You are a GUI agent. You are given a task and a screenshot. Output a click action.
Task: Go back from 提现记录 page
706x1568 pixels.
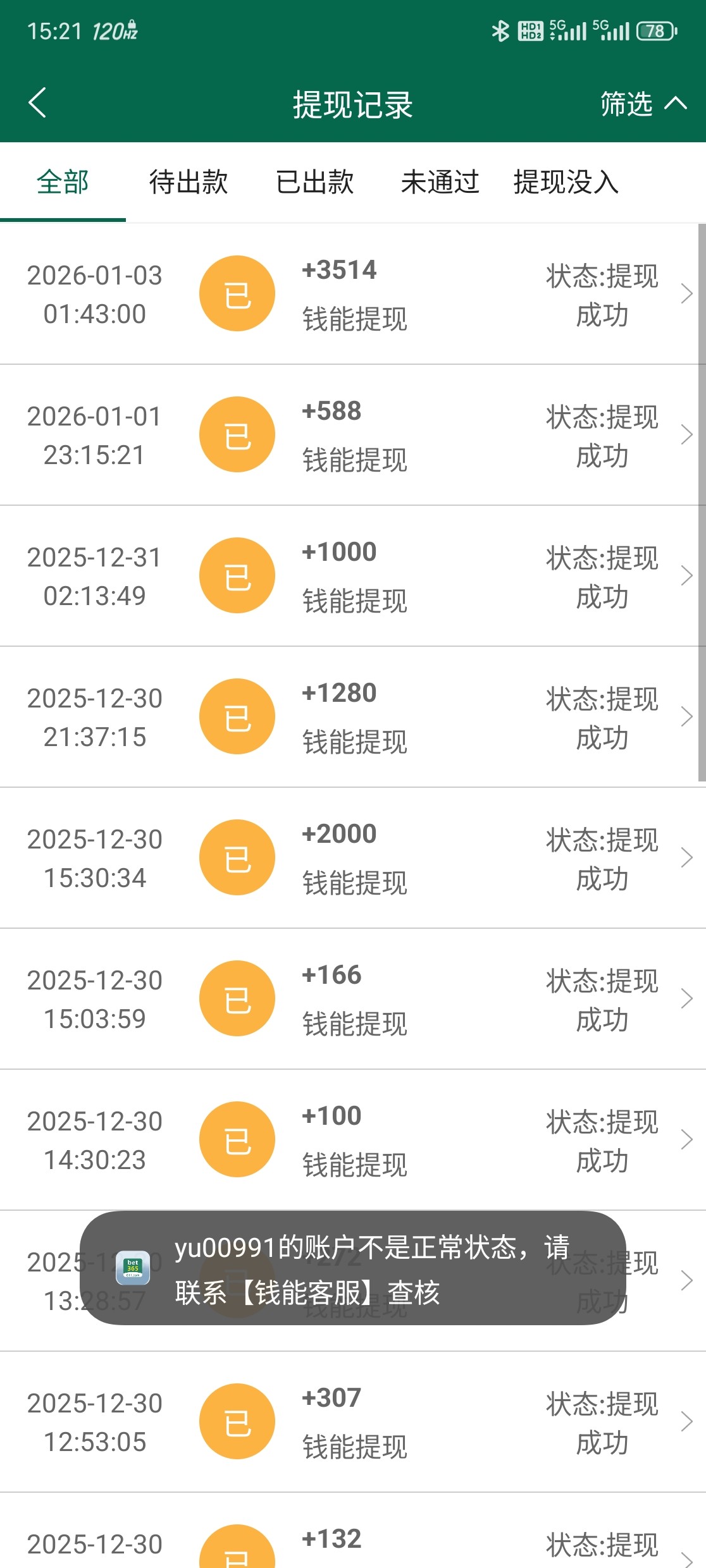pyautogui.click(x=38, y=103)
